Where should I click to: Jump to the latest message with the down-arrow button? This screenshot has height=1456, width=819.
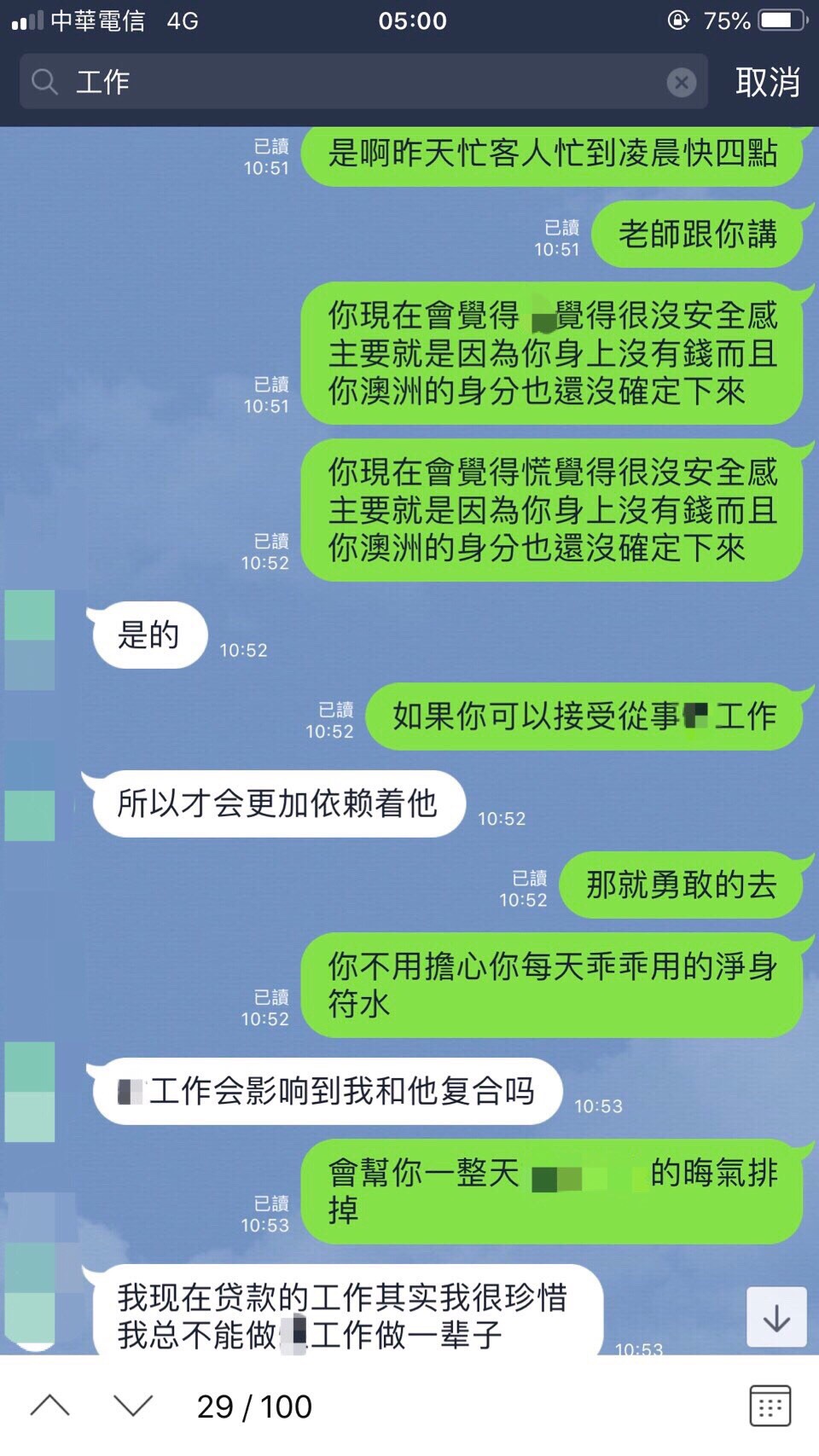click(x=776, y=1318)
